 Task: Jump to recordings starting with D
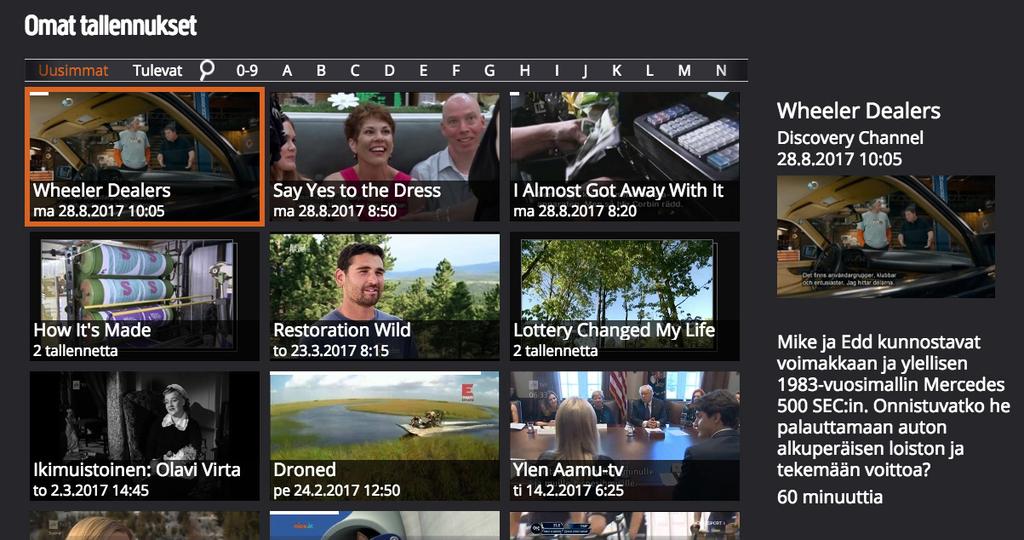389,71
